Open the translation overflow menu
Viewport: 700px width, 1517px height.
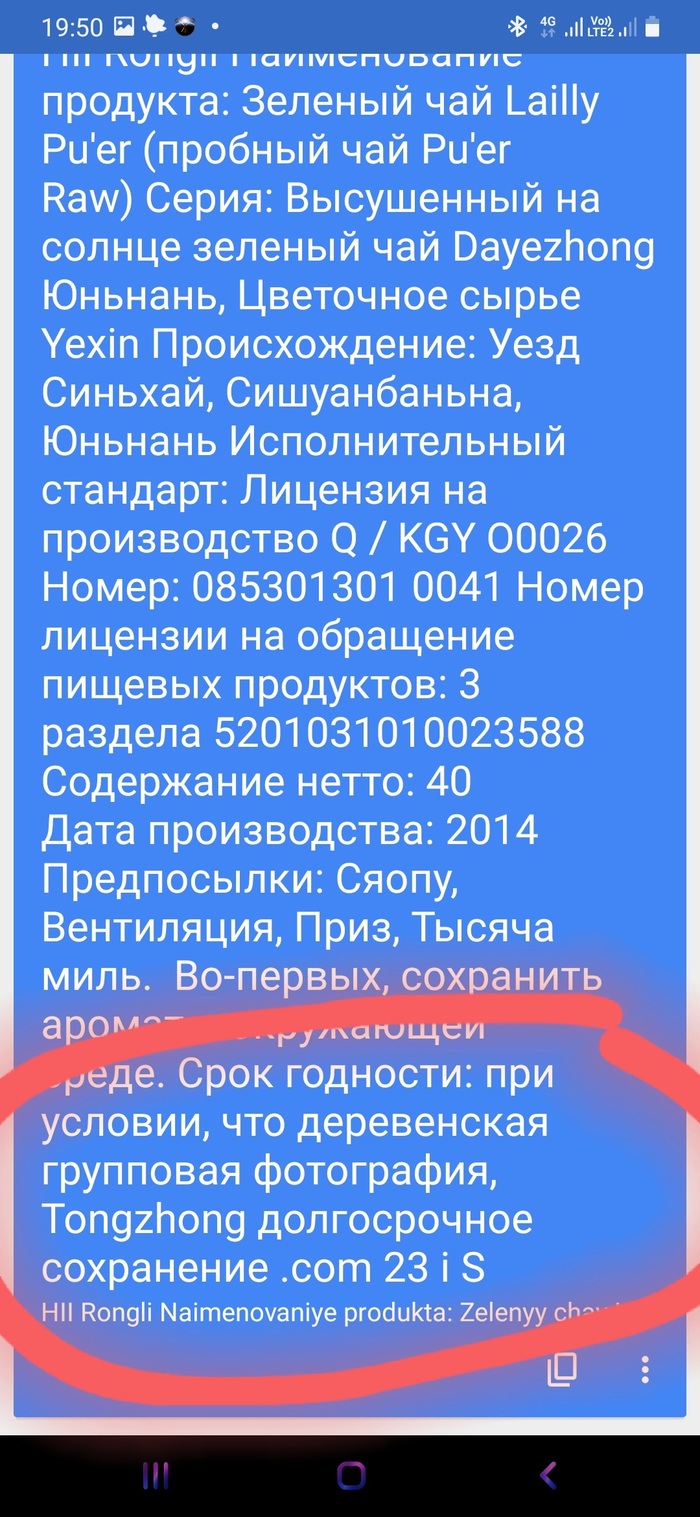click(646, 1369)
